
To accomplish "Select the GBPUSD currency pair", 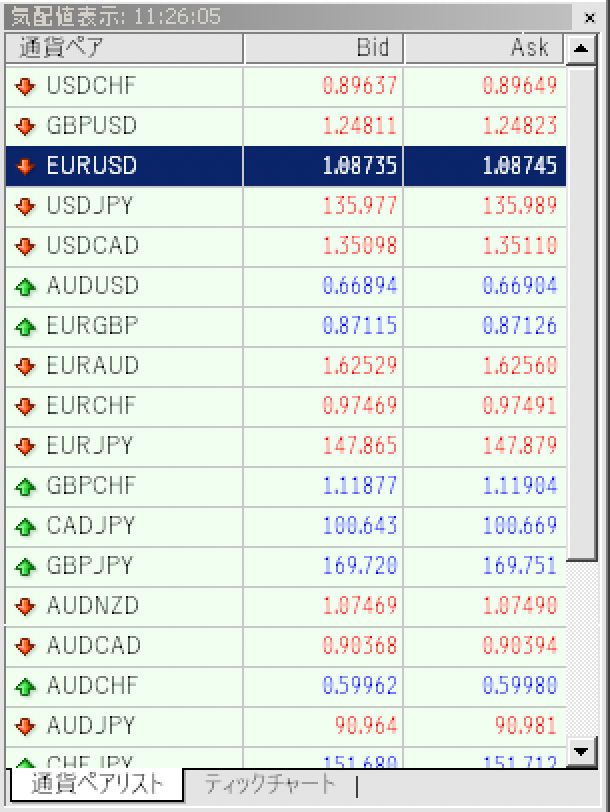I will (91, 126).
